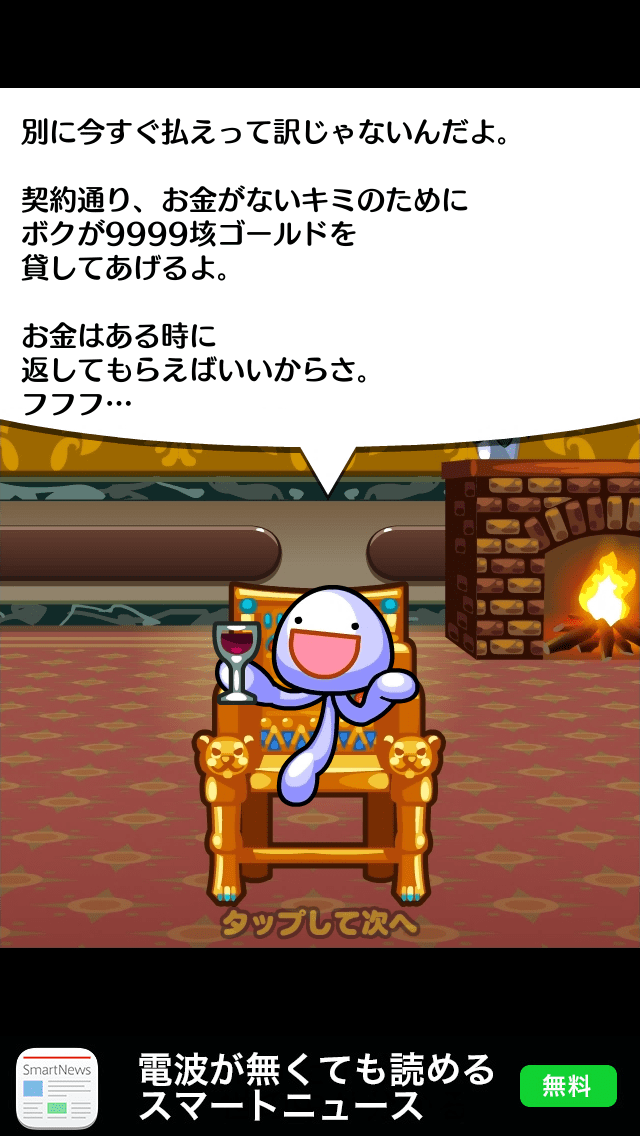Tap the green 無料 button in the ad

[568, 1085]
